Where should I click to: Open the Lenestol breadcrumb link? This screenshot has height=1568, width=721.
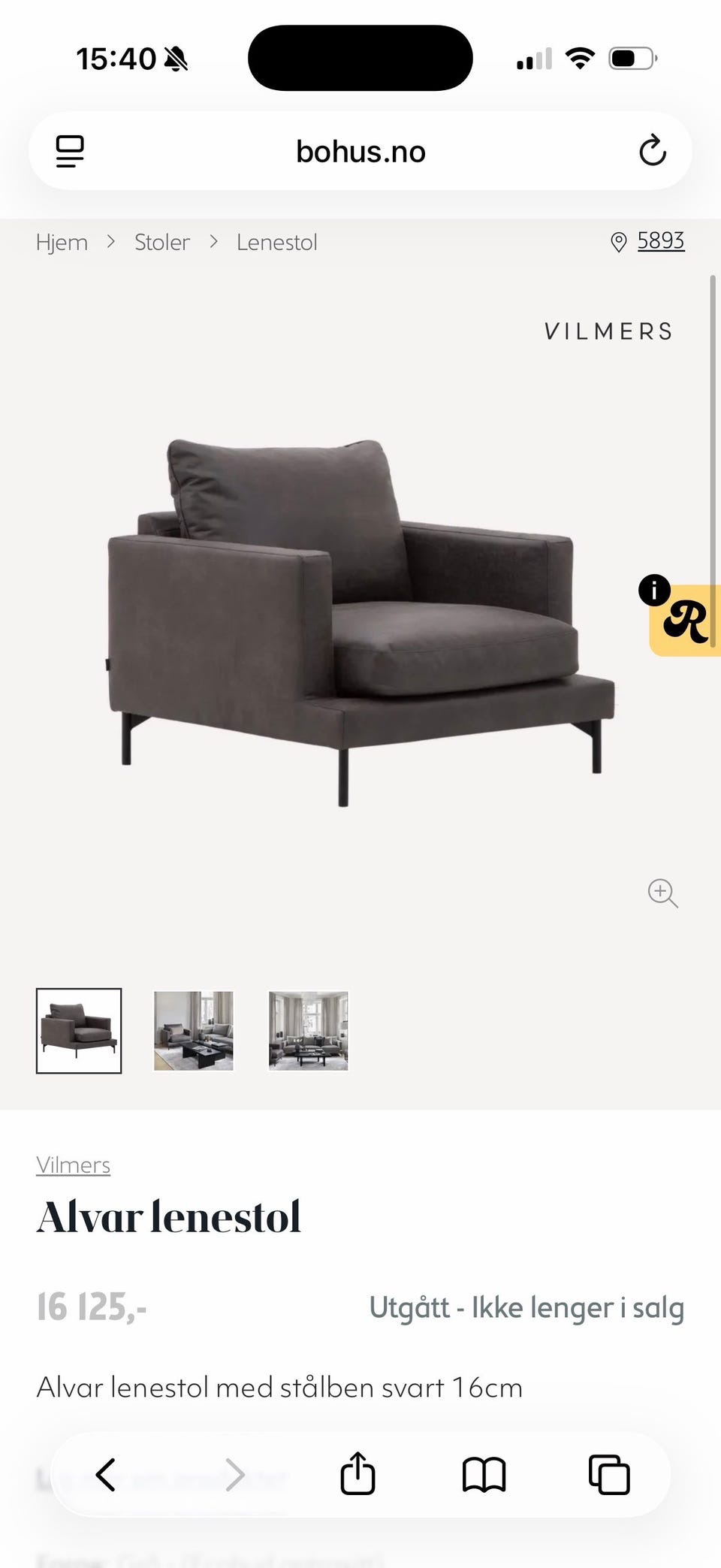point(276,243)
